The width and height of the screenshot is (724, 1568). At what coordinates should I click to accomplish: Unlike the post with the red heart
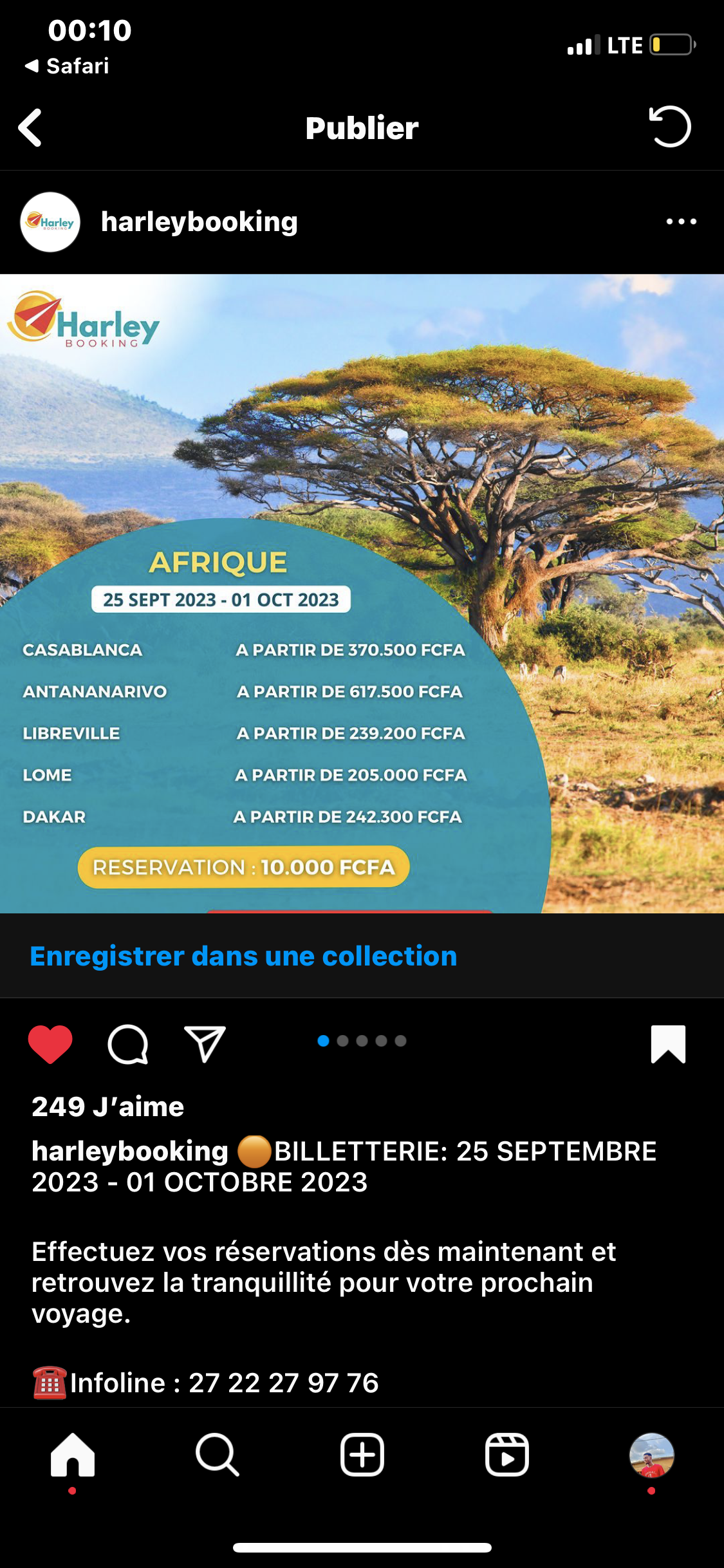[x=50, y=1043]
